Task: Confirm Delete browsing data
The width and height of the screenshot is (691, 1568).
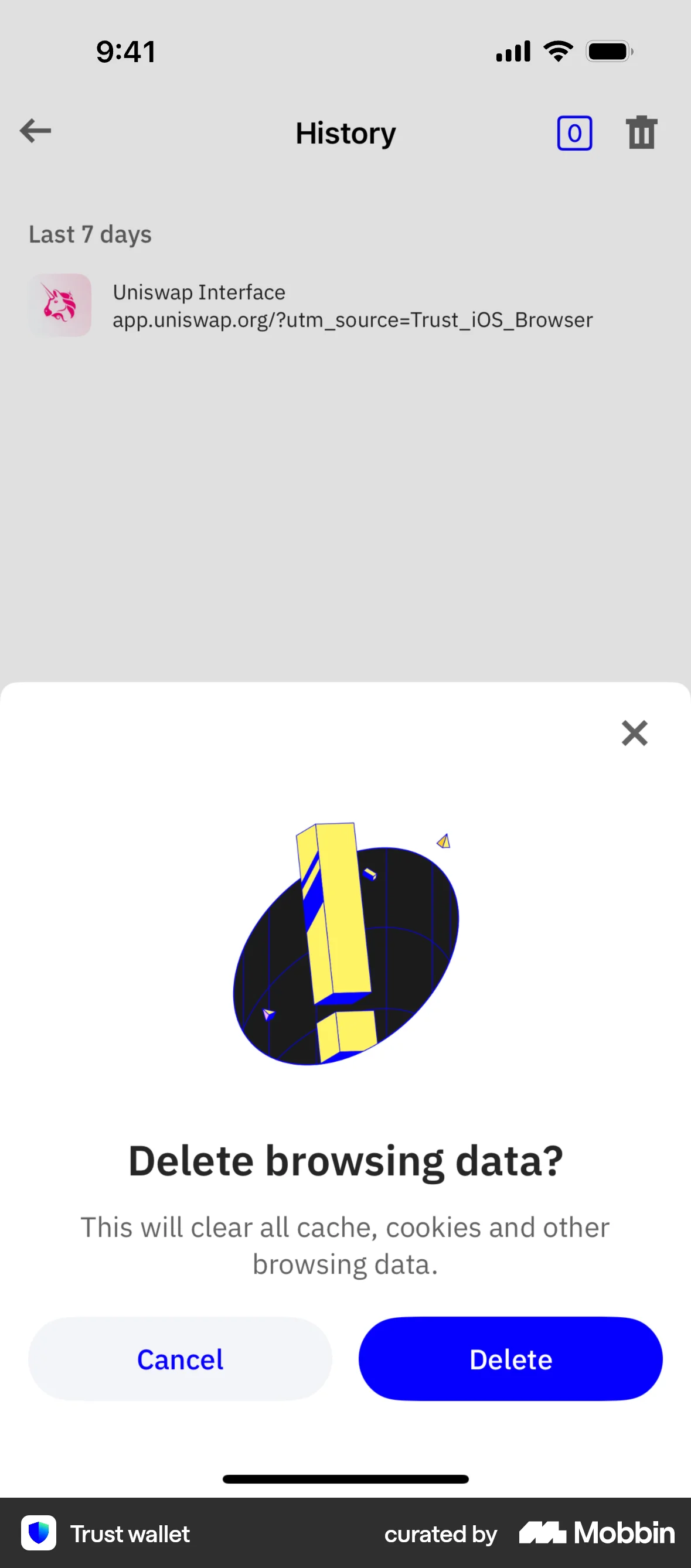Action: pyautogui.click(x=510, y=1359)
